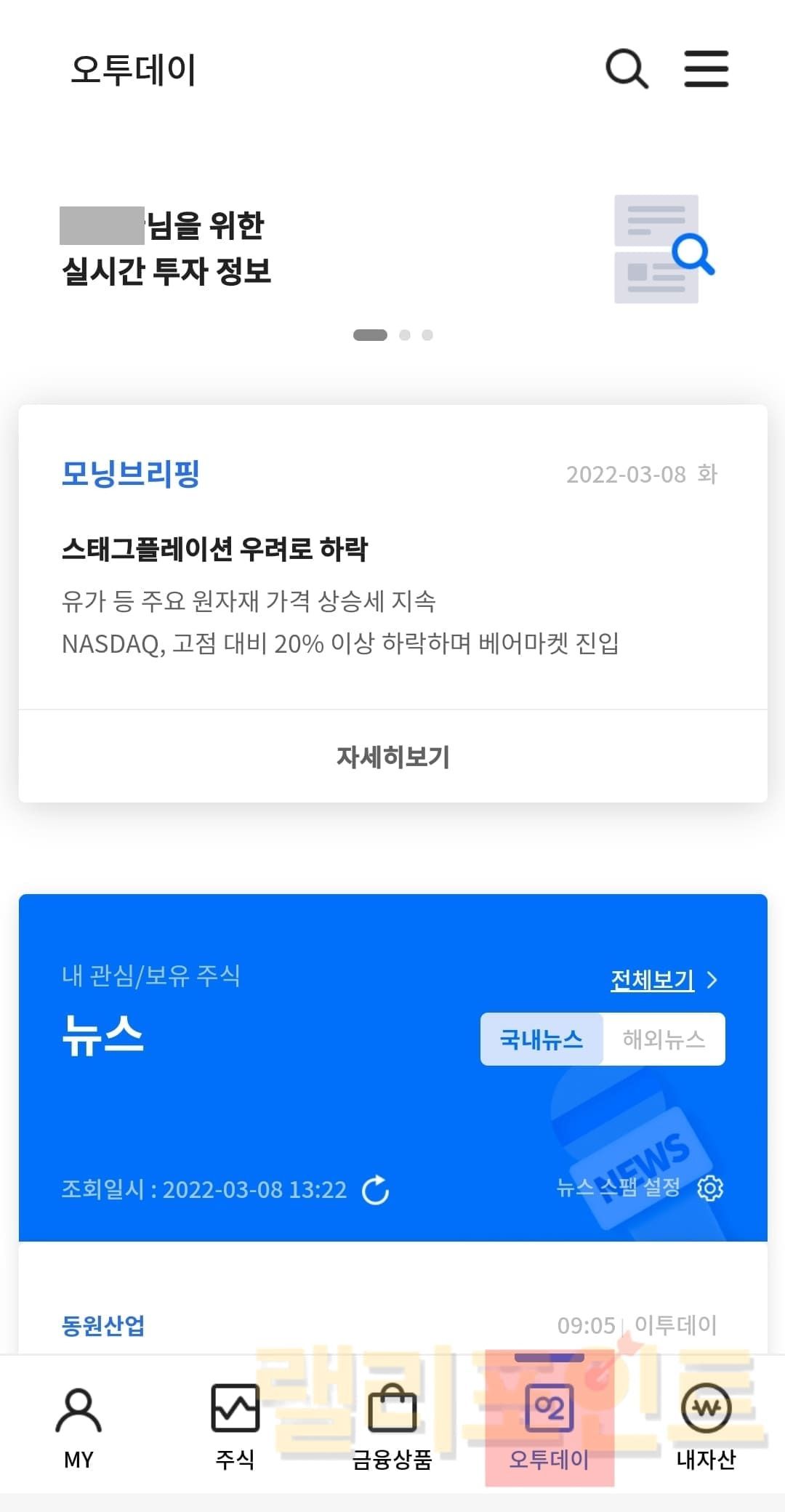Tap the carousel page indicator dots
This screenshot has height=1512, width=785.
[x=393, y=335]
